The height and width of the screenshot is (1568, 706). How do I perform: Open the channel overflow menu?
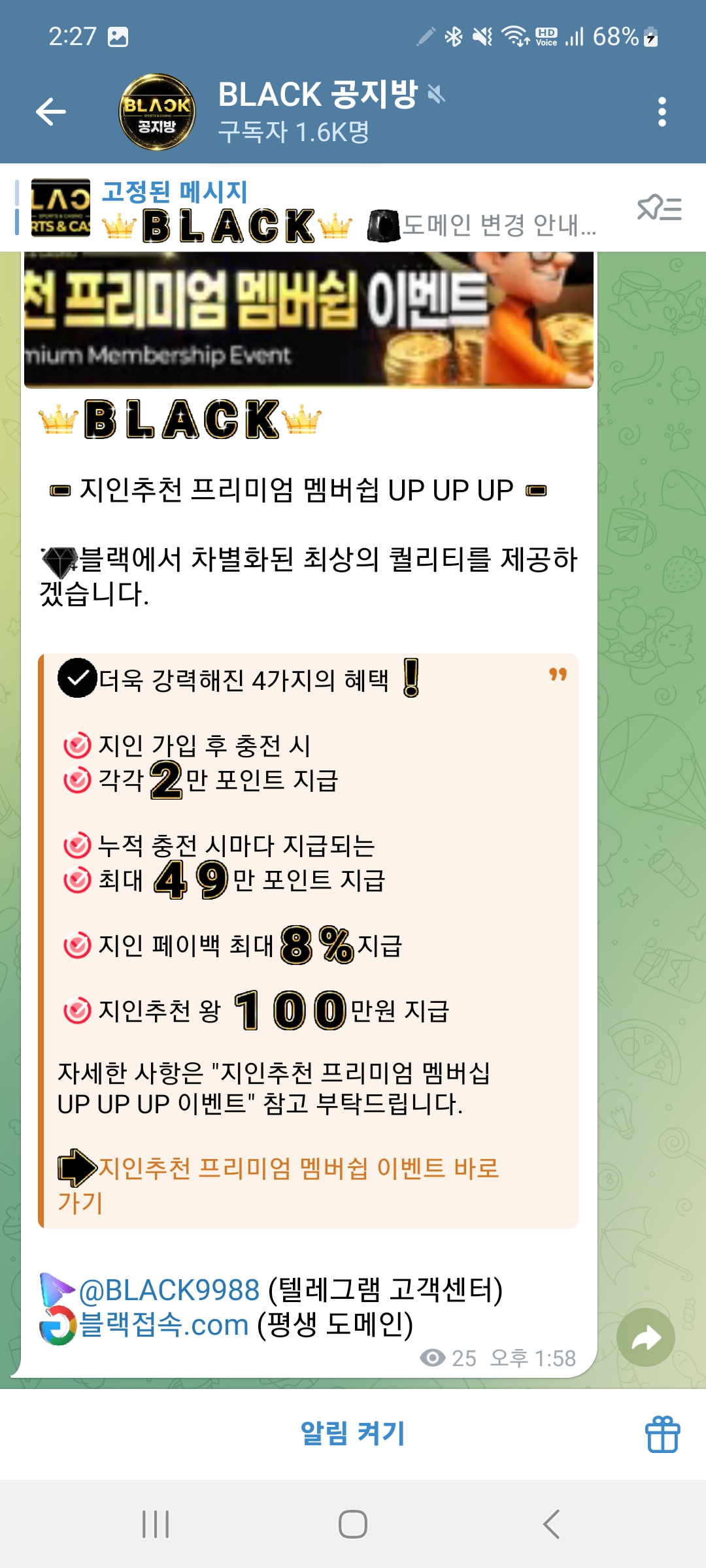click(x=662, y=112)
